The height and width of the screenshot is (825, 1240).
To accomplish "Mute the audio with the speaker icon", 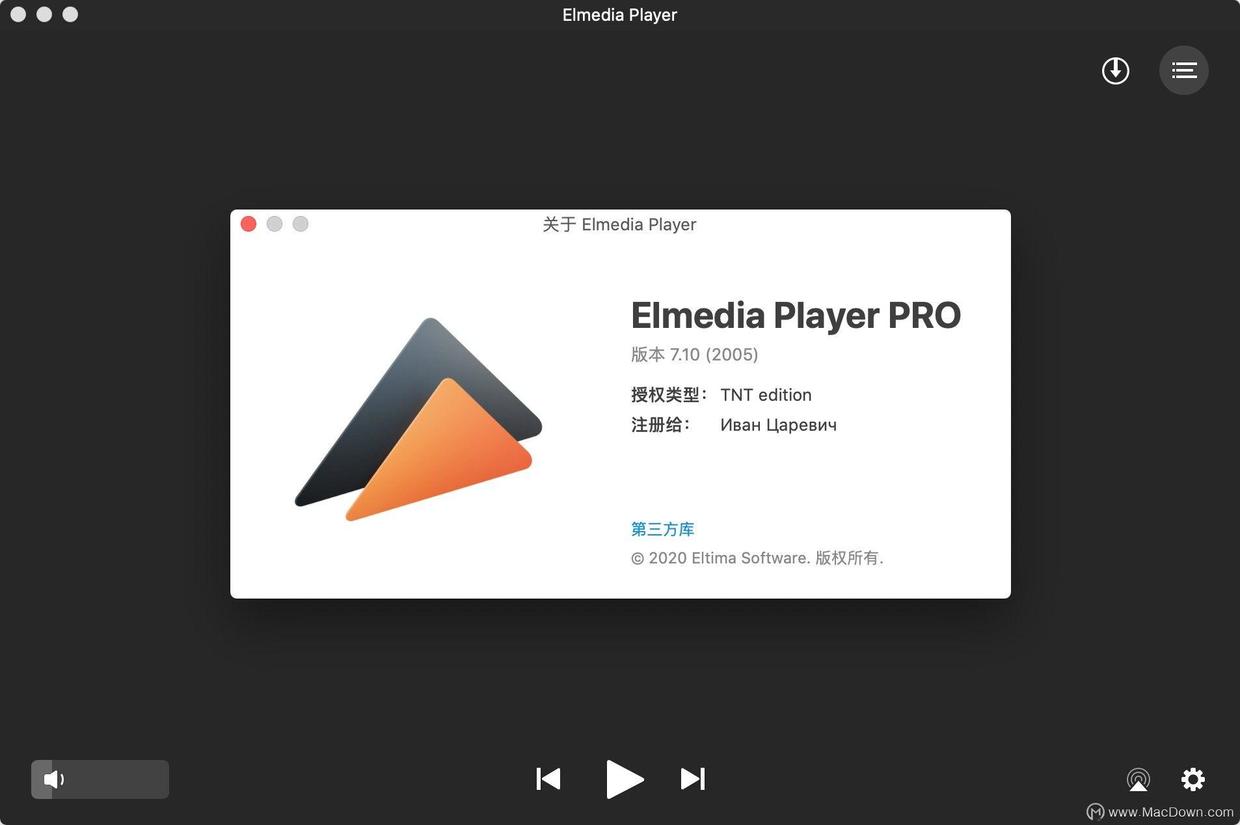I will coord(54,779).
